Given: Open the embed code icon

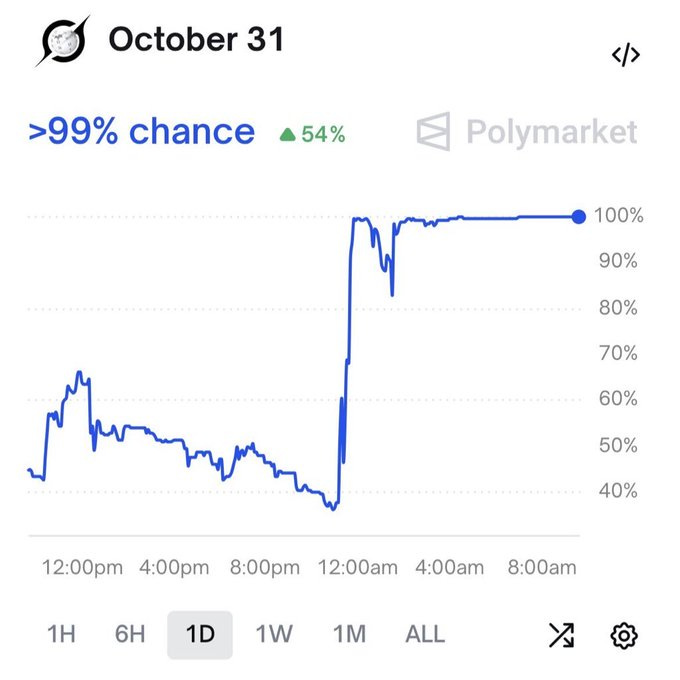Looking at the screenshot, I should pos(625,55).
